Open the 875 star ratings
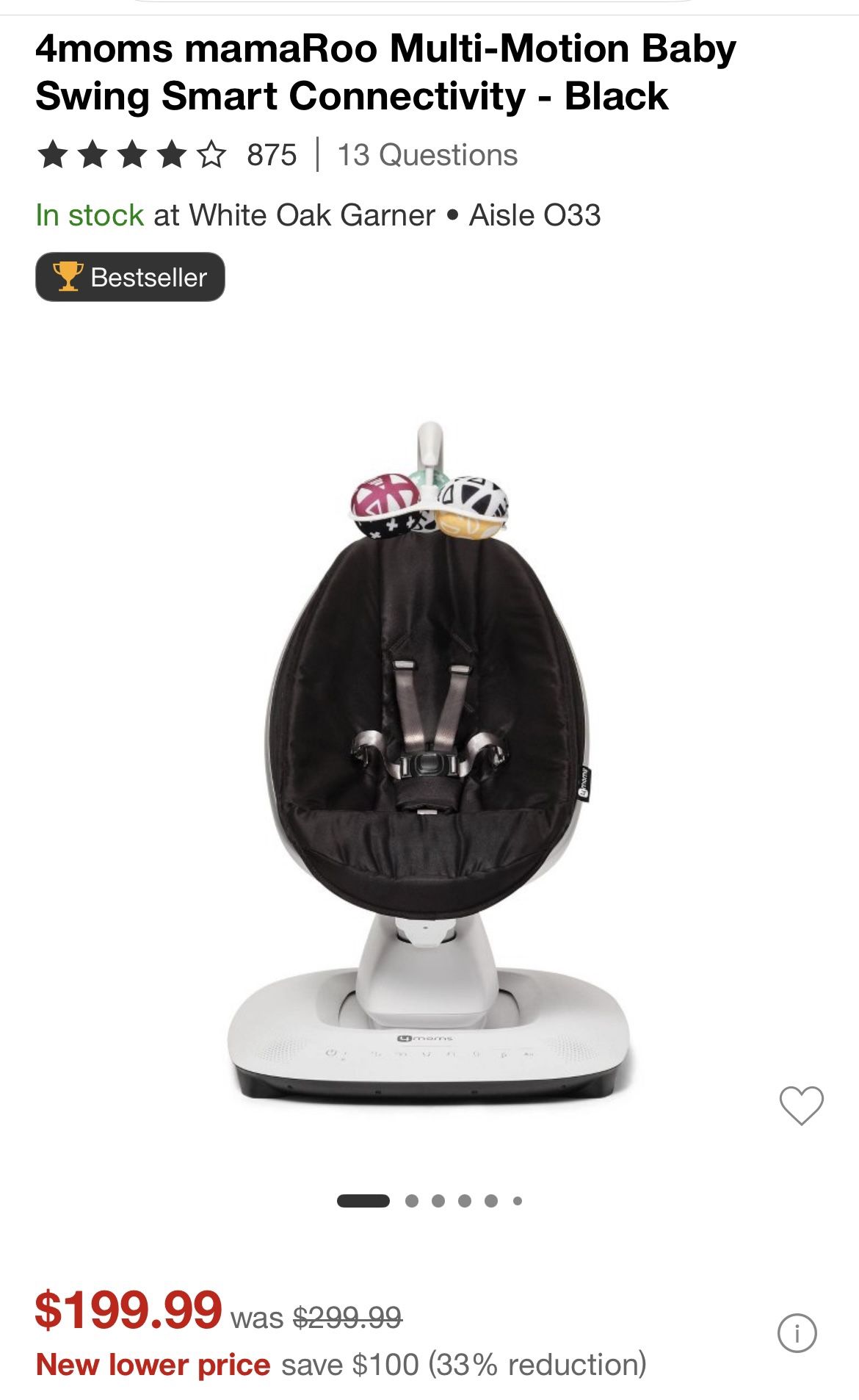The image size is (859, 1400). (167, 156)
